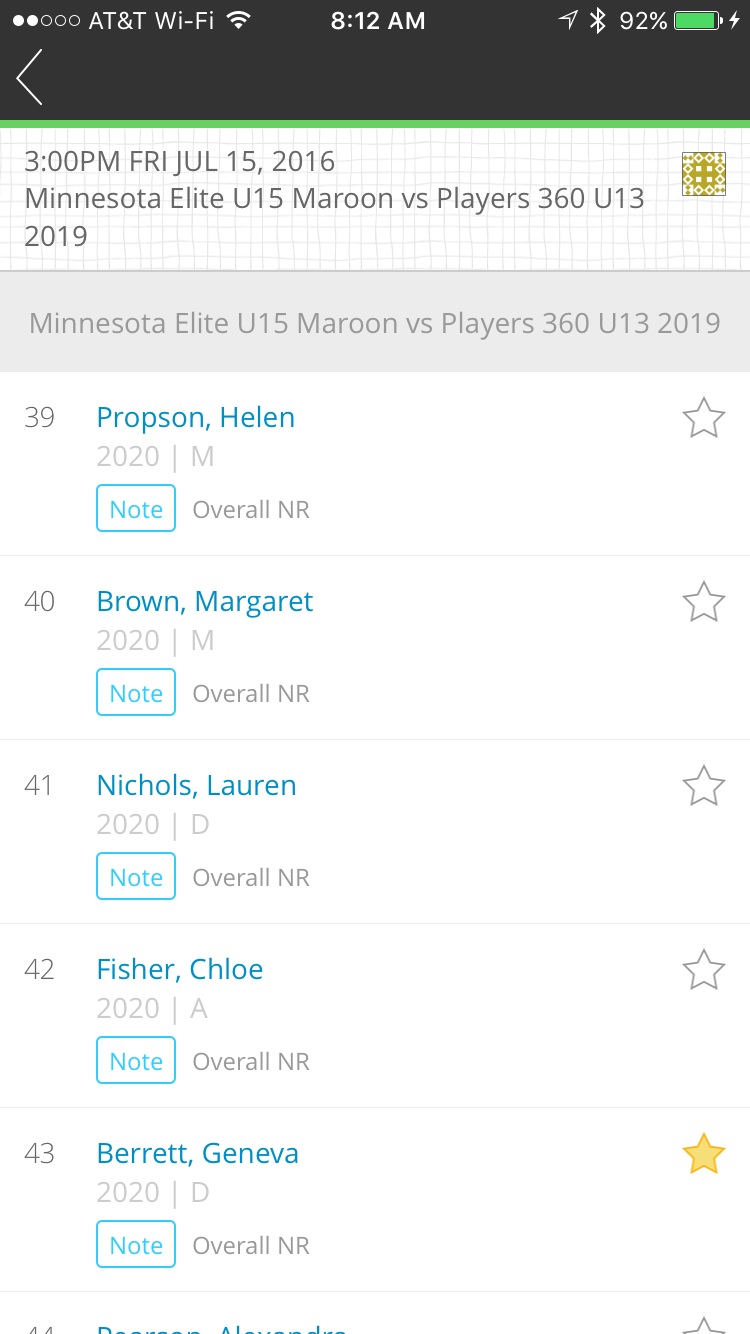
Task: Add a note for Fisher, Chloe
Action: [x=136, y=1060]
